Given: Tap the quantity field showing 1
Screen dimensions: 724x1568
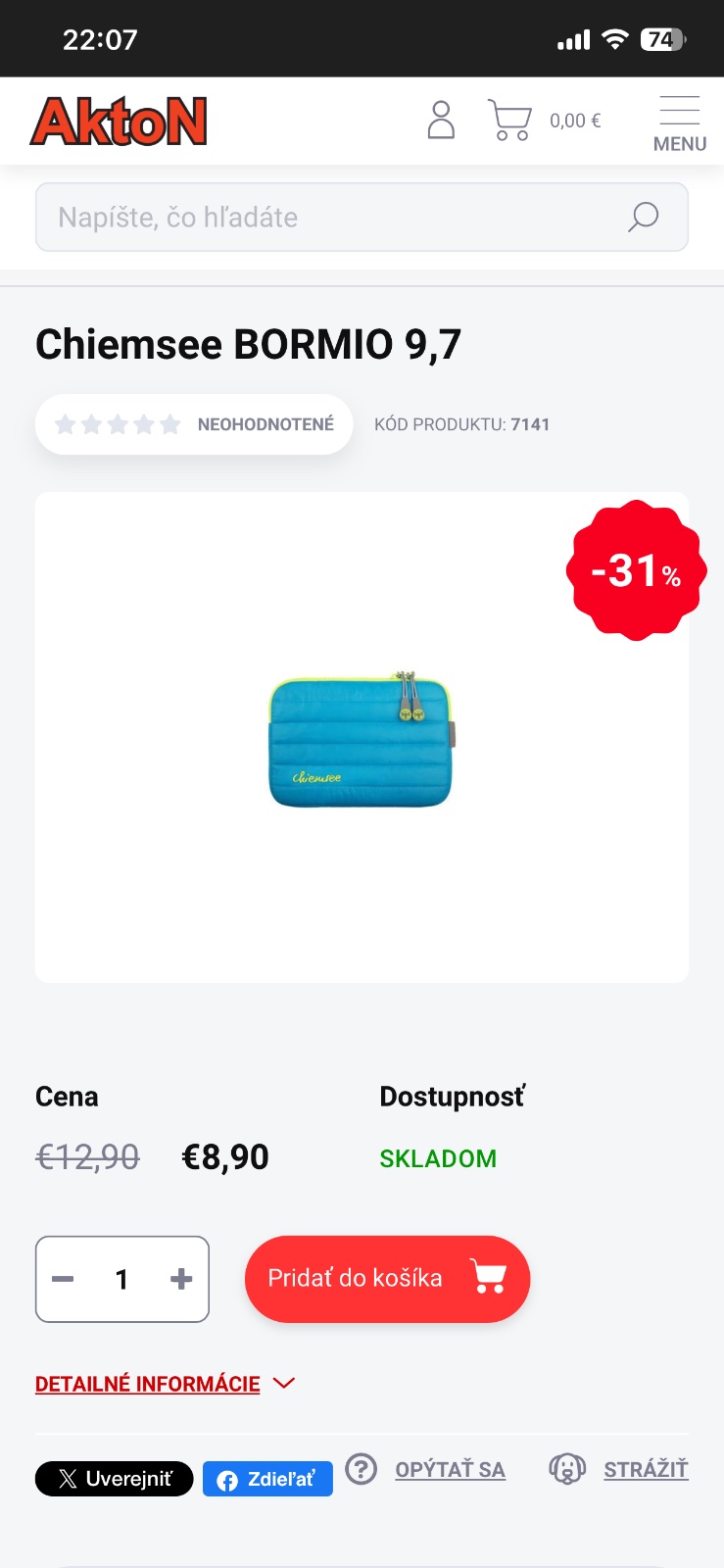Looking at the screenshot, I should click(x=122, y=1279).
